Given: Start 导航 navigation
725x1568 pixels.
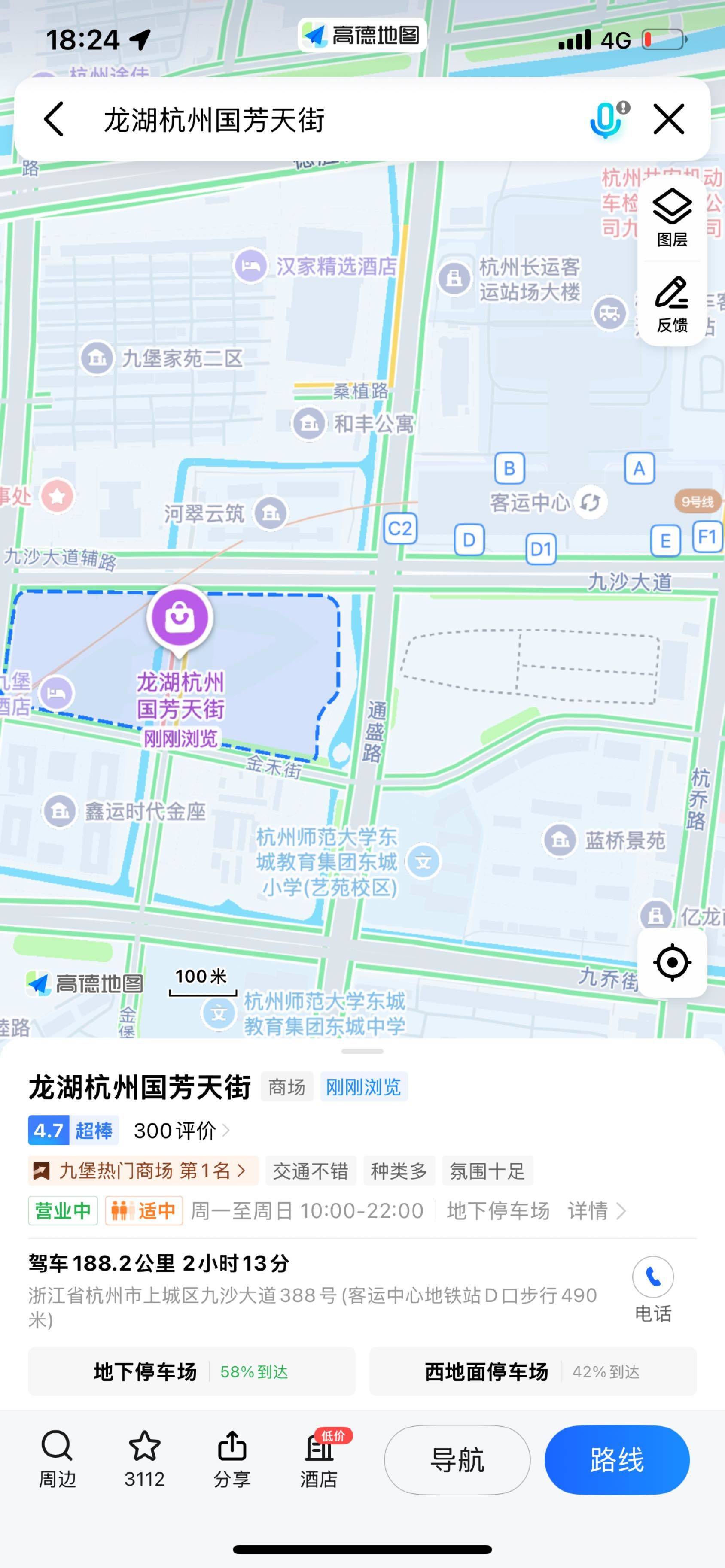Looking at the screenshot, I should pos(457,1460).
